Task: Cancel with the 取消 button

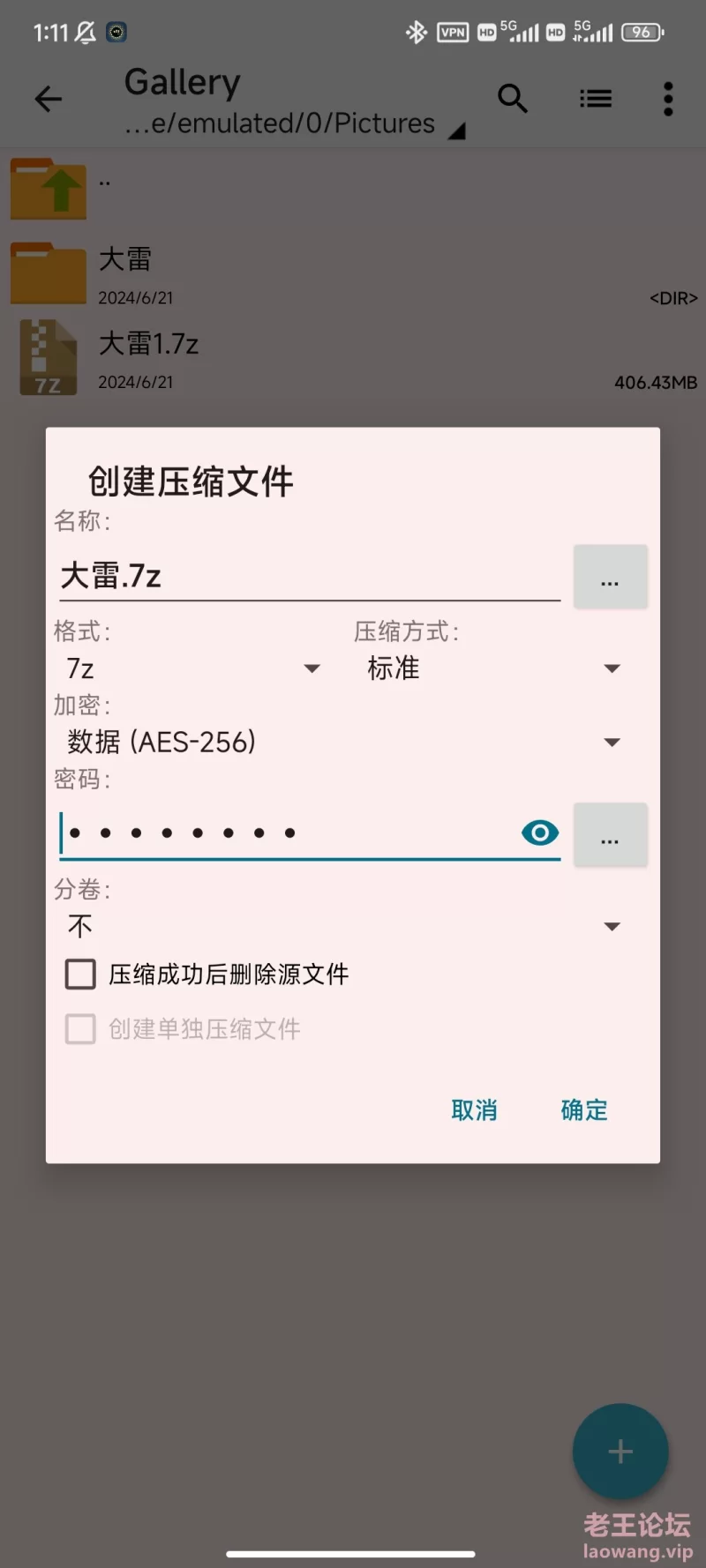Action: (x=474, y=1110)
